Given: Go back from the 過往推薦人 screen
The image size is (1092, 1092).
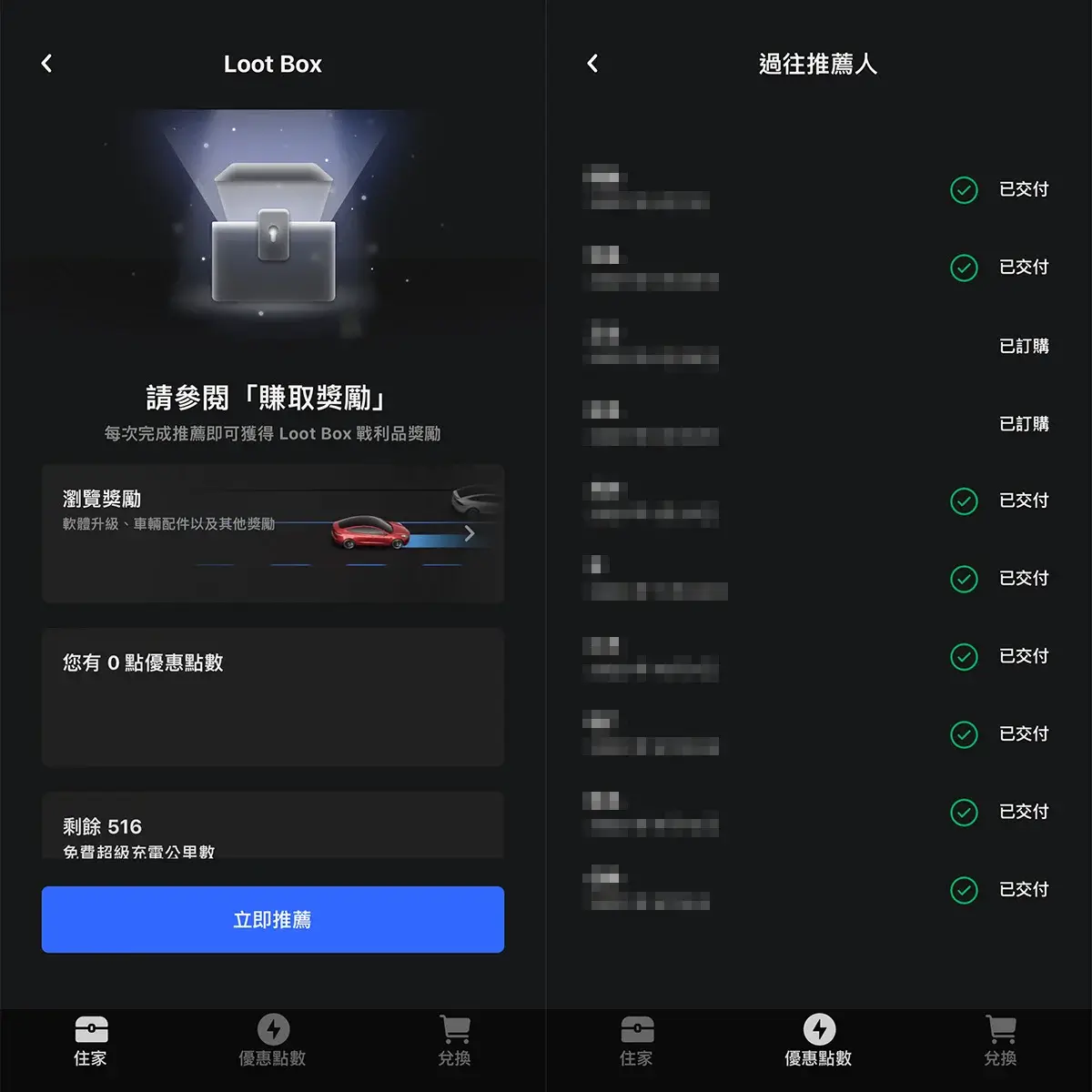Looking at the screenshot, I should pos(593,64).
